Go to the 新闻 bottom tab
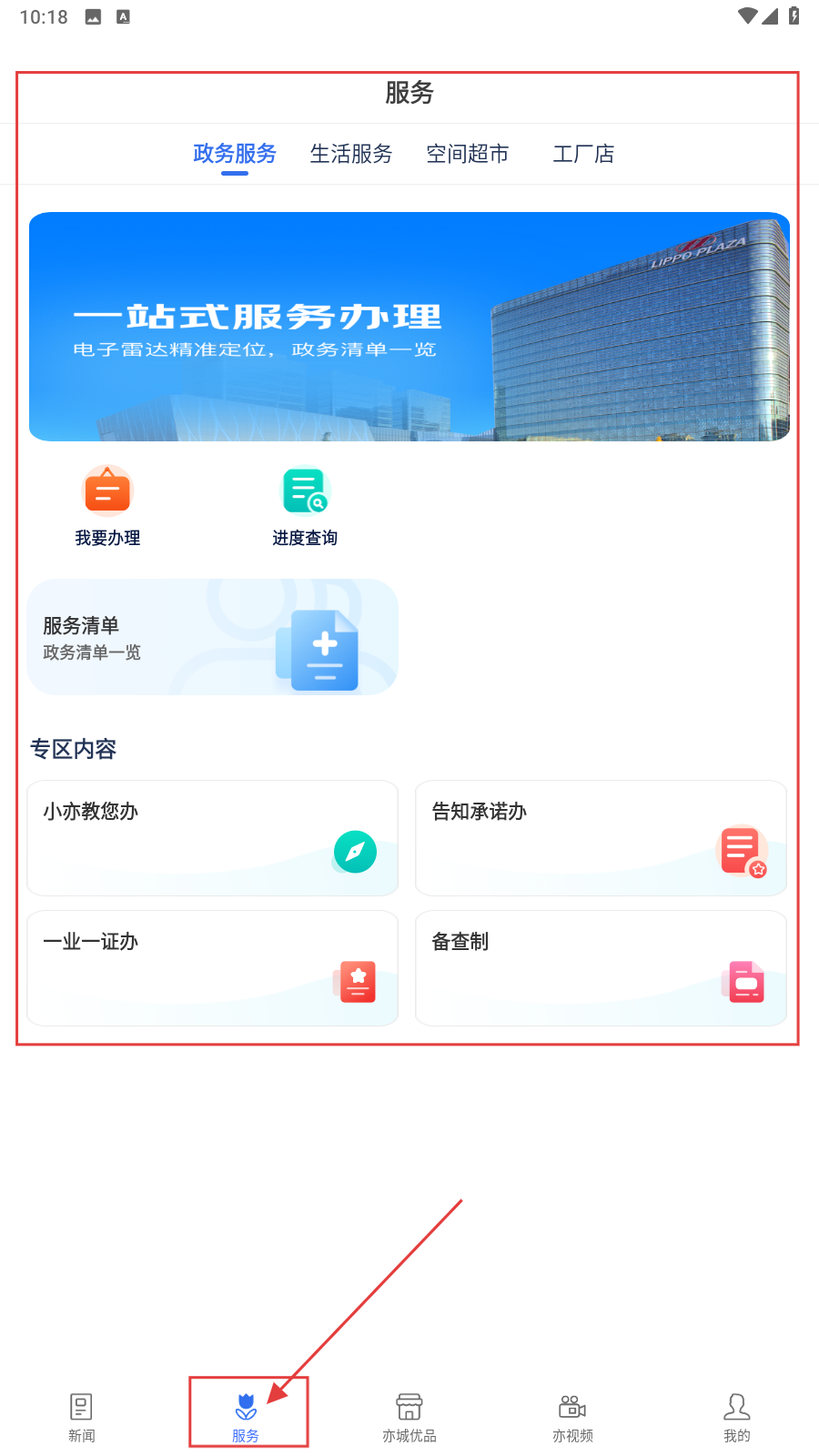 (x=82, y=1416)
